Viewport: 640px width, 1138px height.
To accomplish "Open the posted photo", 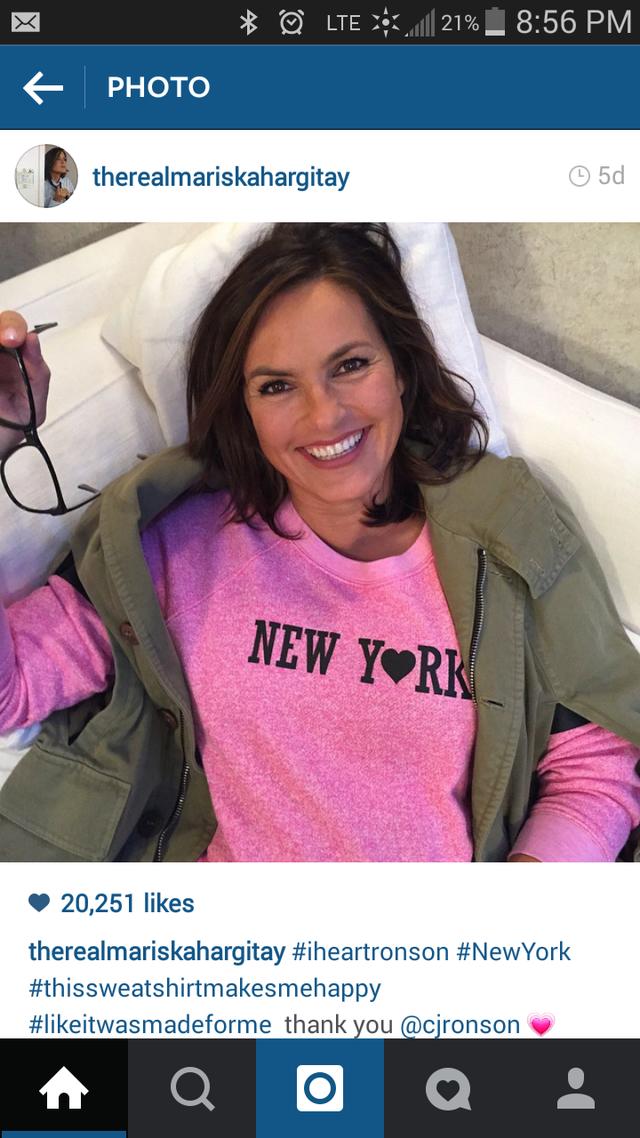I will click(320, 541).
